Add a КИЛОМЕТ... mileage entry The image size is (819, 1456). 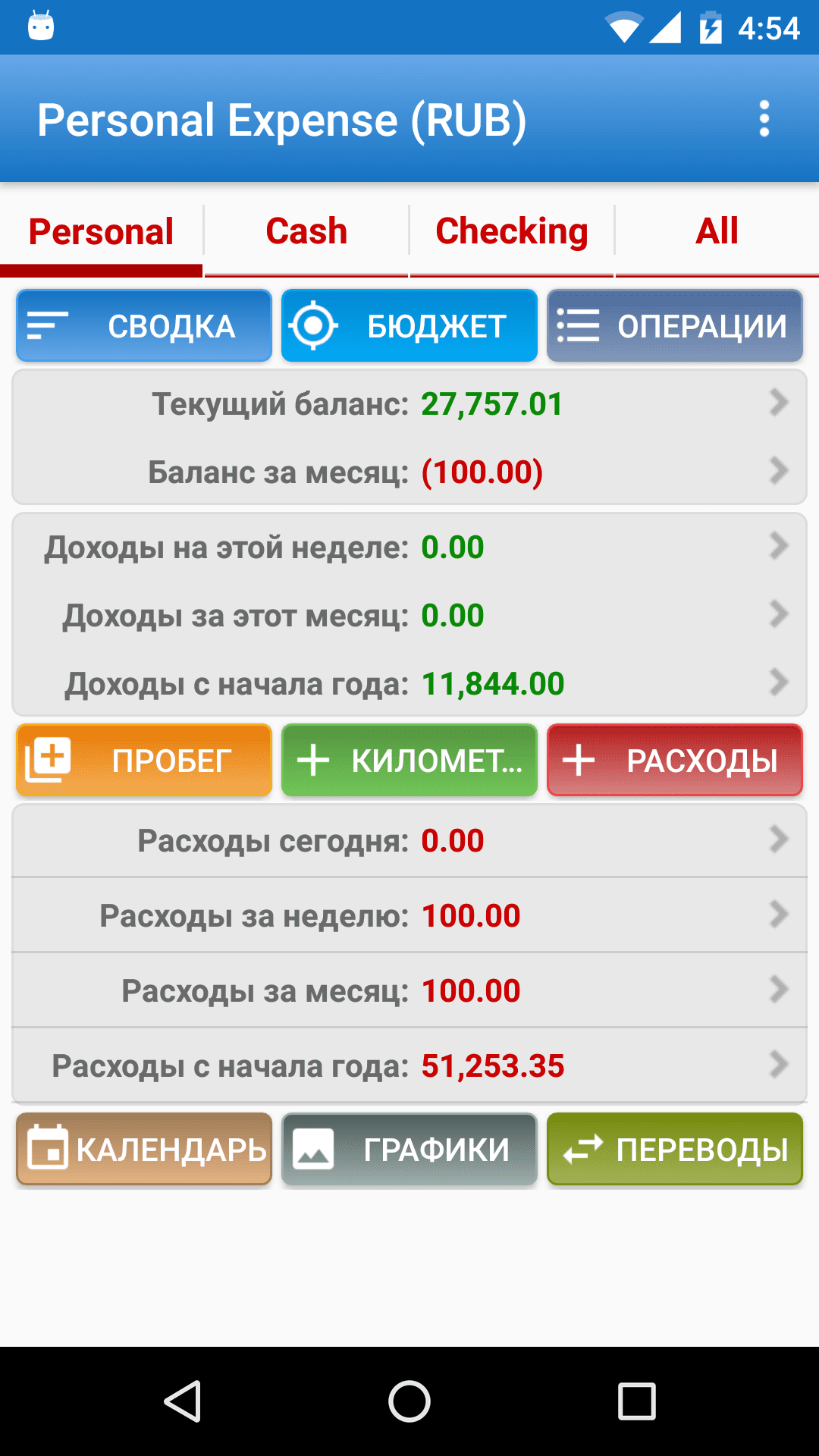point(409,761)
